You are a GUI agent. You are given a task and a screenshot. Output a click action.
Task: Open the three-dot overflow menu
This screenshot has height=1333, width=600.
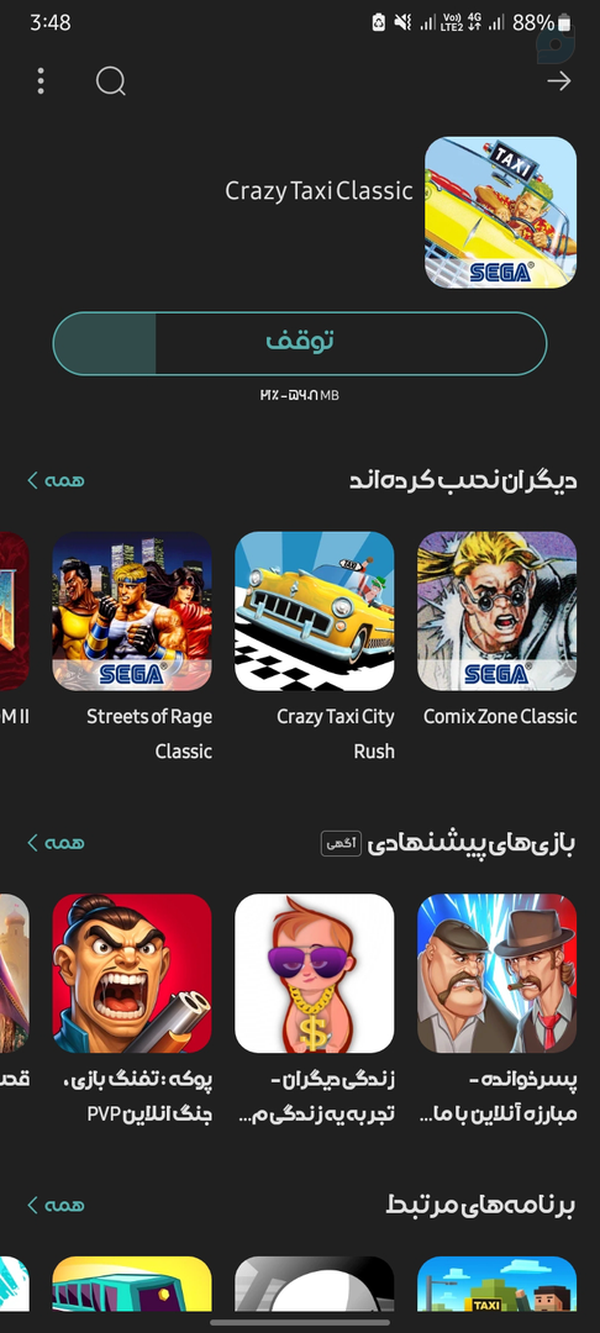40,81
